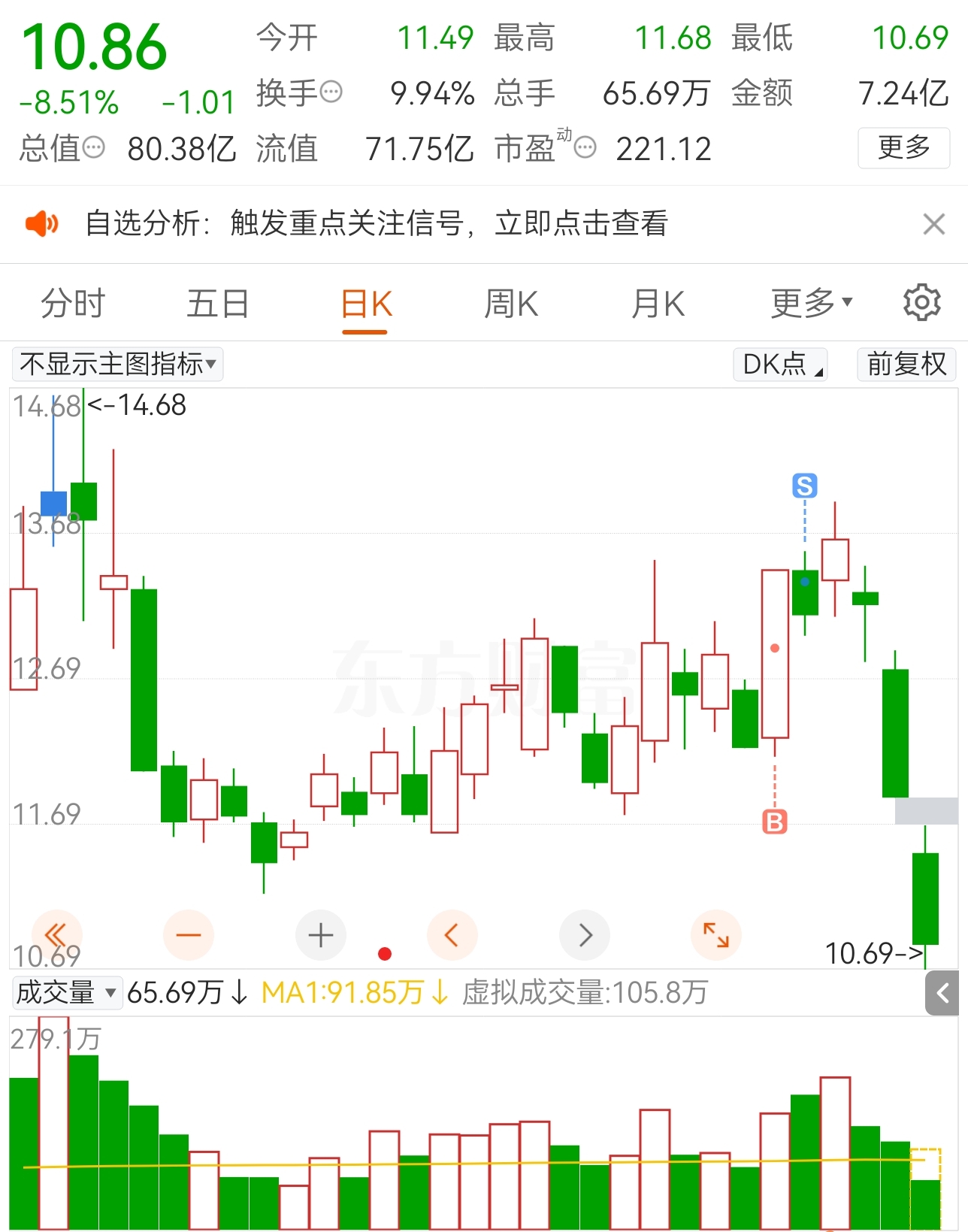The image size is (968, 1232).
Task: Switch to the 周K chart tab
Action: 511,304
